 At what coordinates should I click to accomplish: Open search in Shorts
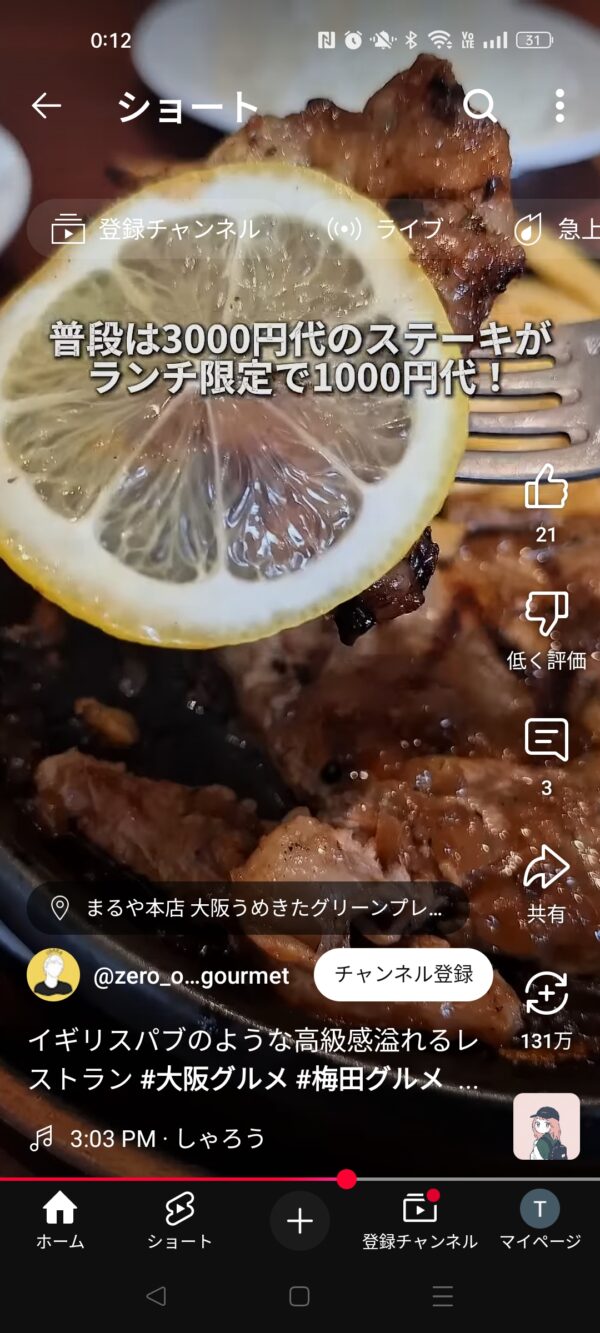[480, 106]
